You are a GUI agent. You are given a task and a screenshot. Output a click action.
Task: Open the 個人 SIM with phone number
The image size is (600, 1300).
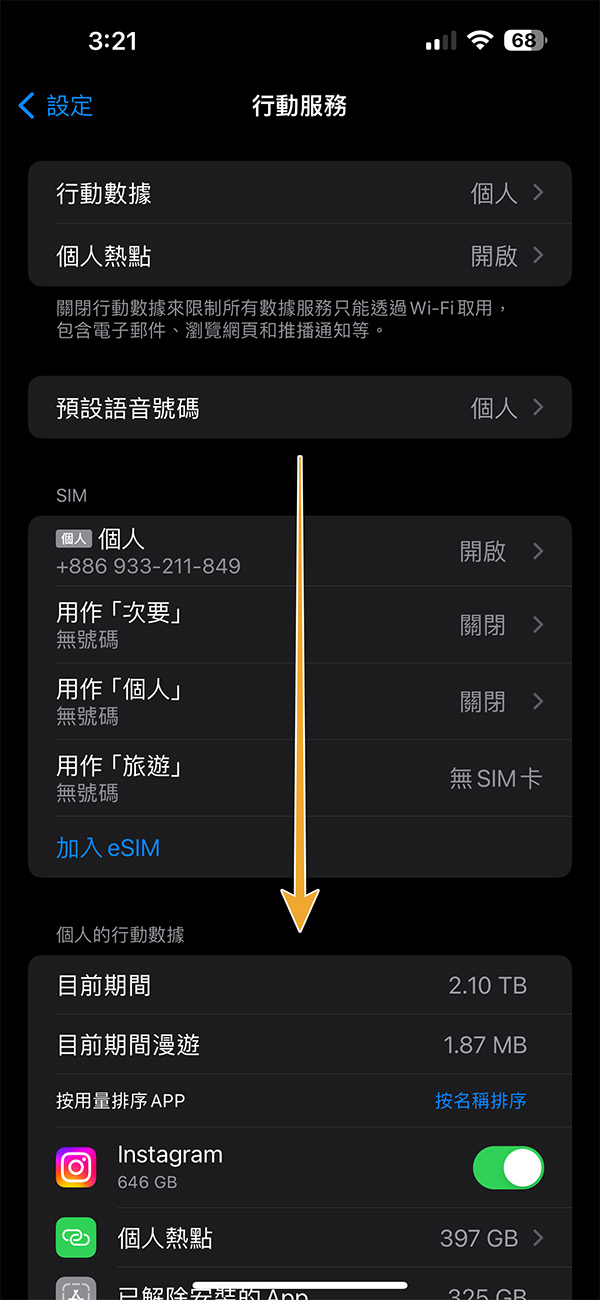point(300,551)
